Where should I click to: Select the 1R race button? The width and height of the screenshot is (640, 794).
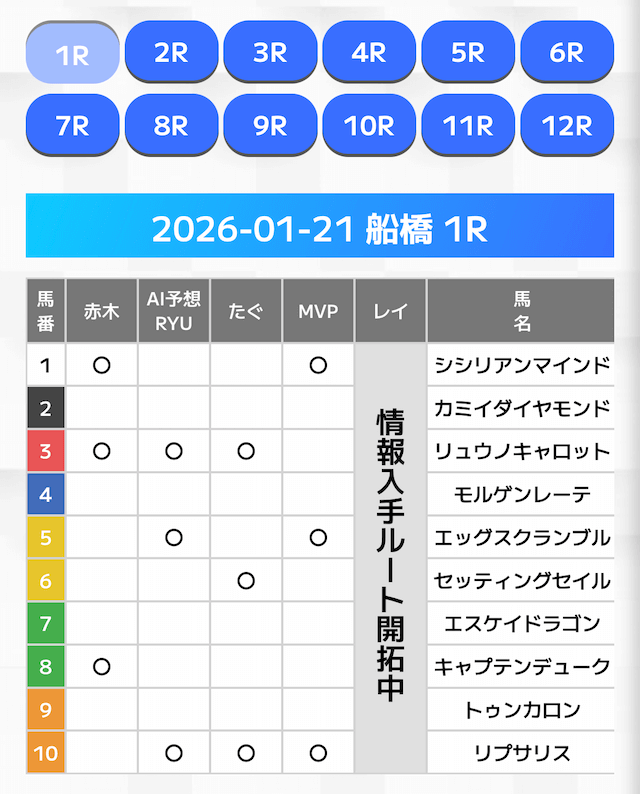click(72, 54)
